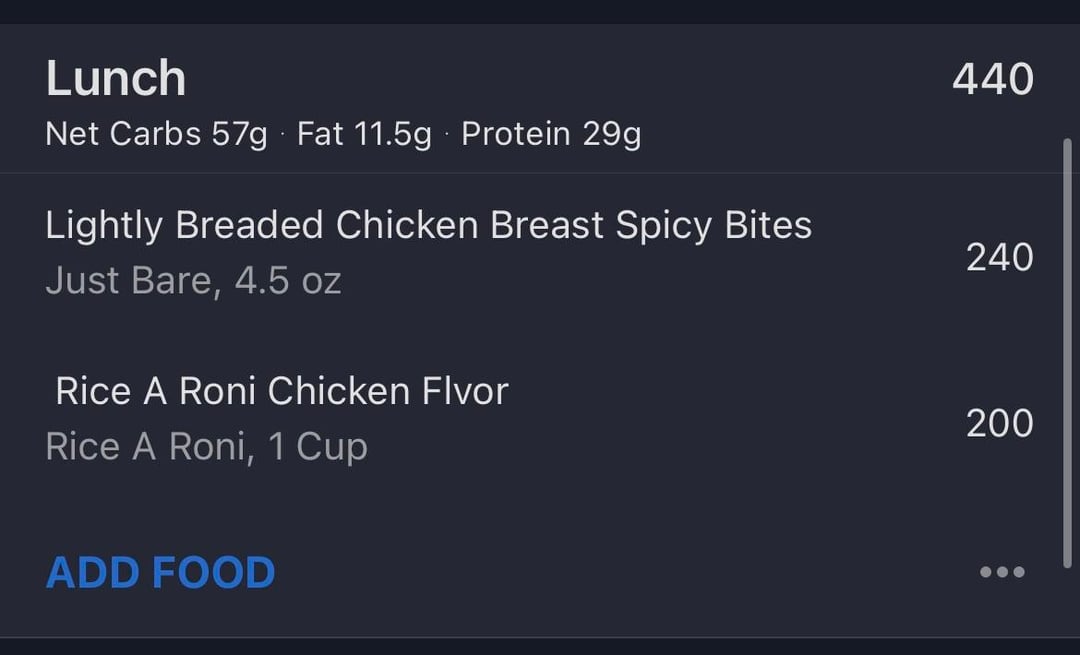Open Lightly Breaded Chicken Breast Spicy Bites entry
Image resolution: width=1080 pixels, height=655 pixels.
pos(428,252)
